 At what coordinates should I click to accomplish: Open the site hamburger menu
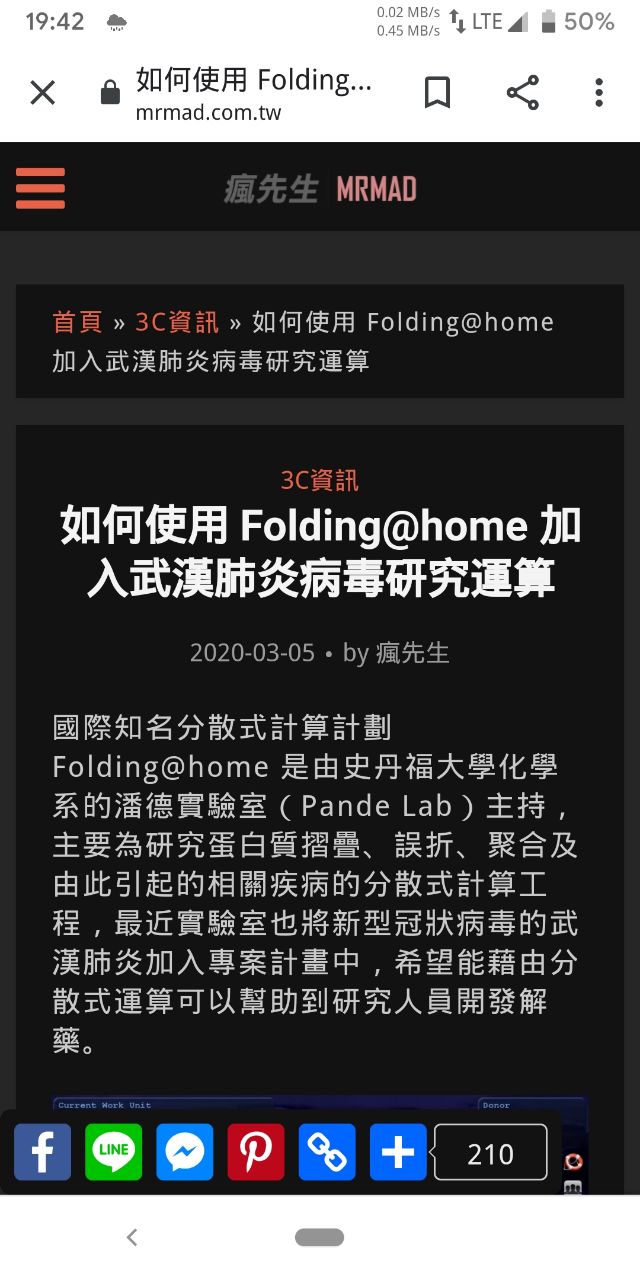tap(40, 188)
